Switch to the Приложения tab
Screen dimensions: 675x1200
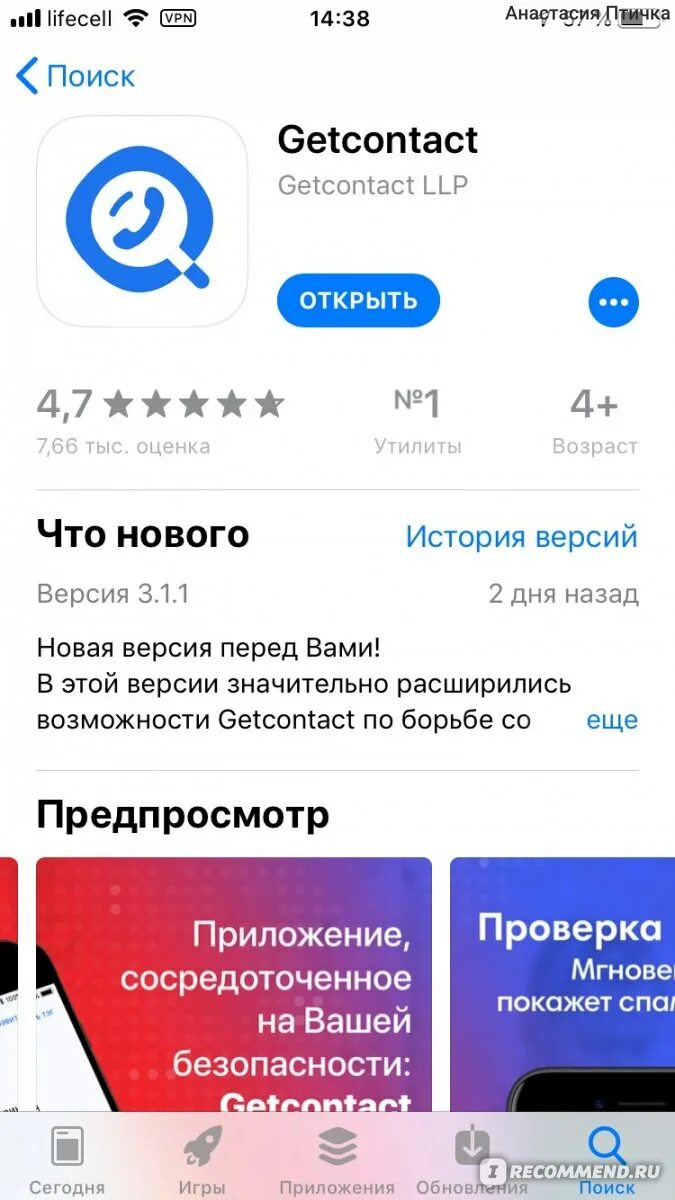pos(337,1158)
